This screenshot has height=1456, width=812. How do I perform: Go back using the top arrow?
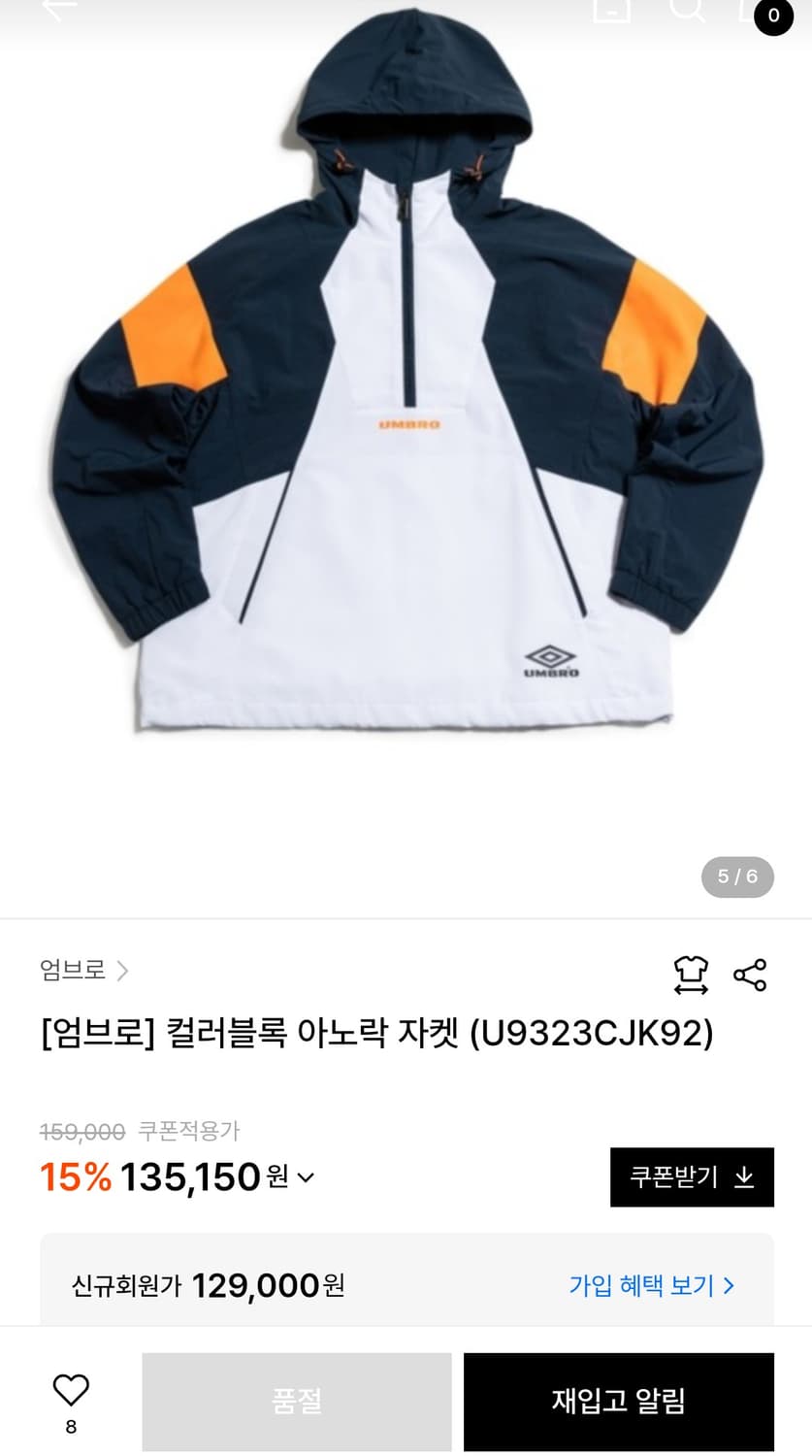pos(58,10)
